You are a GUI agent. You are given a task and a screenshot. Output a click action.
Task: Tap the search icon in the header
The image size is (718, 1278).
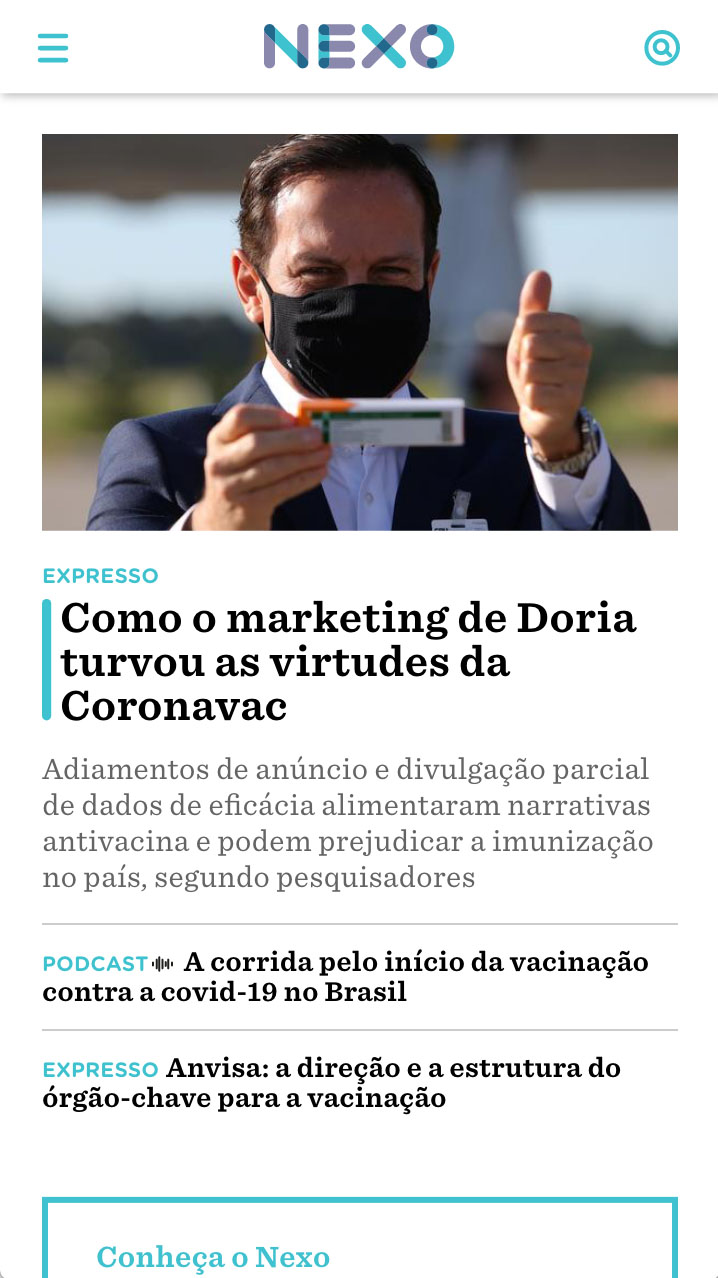click(662, 47)
